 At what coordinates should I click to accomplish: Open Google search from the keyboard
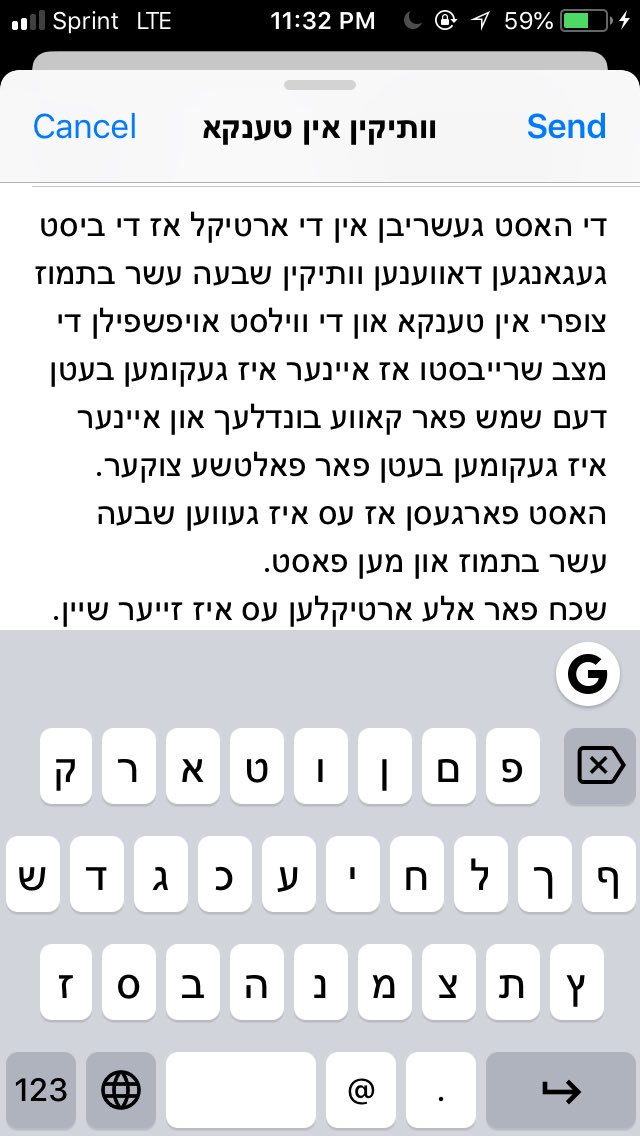(587, 677)
